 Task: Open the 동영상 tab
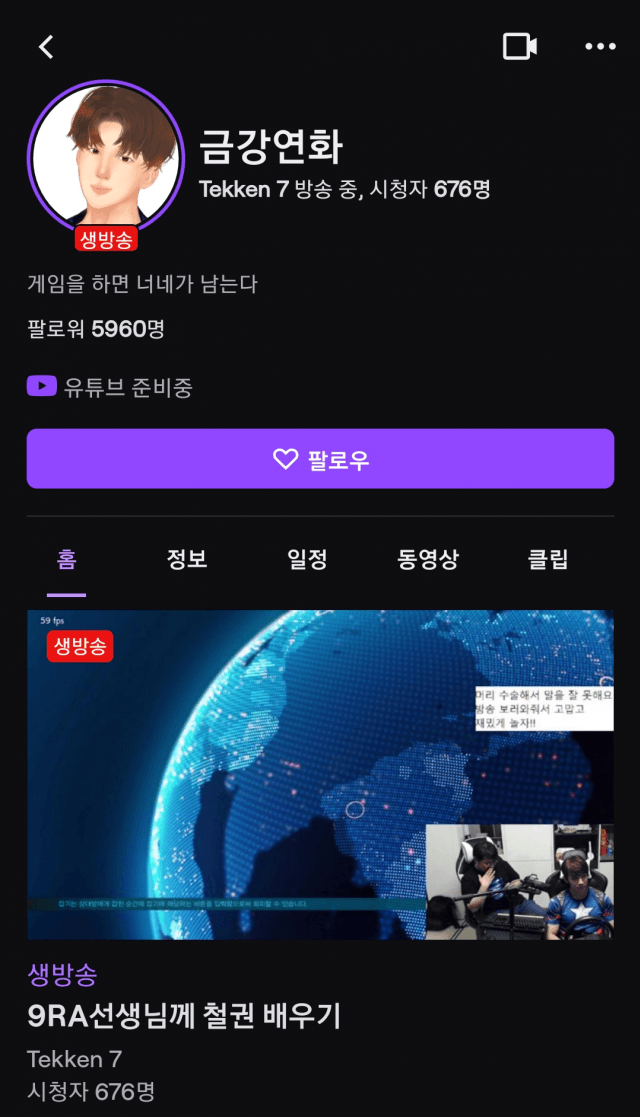[428, 560]
